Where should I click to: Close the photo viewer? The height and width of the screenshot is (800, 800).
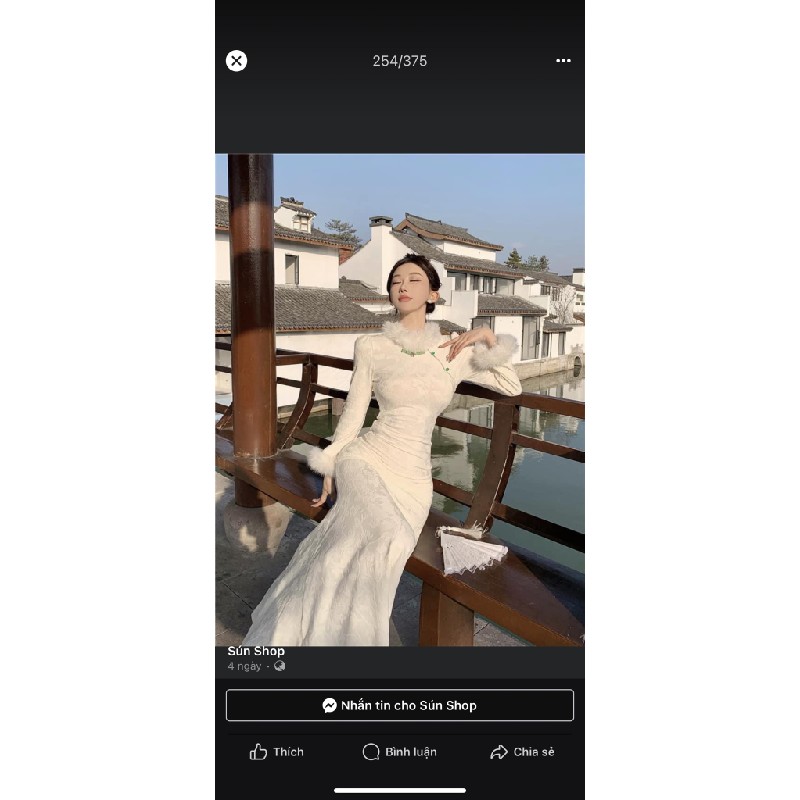(x=236, y=61)
